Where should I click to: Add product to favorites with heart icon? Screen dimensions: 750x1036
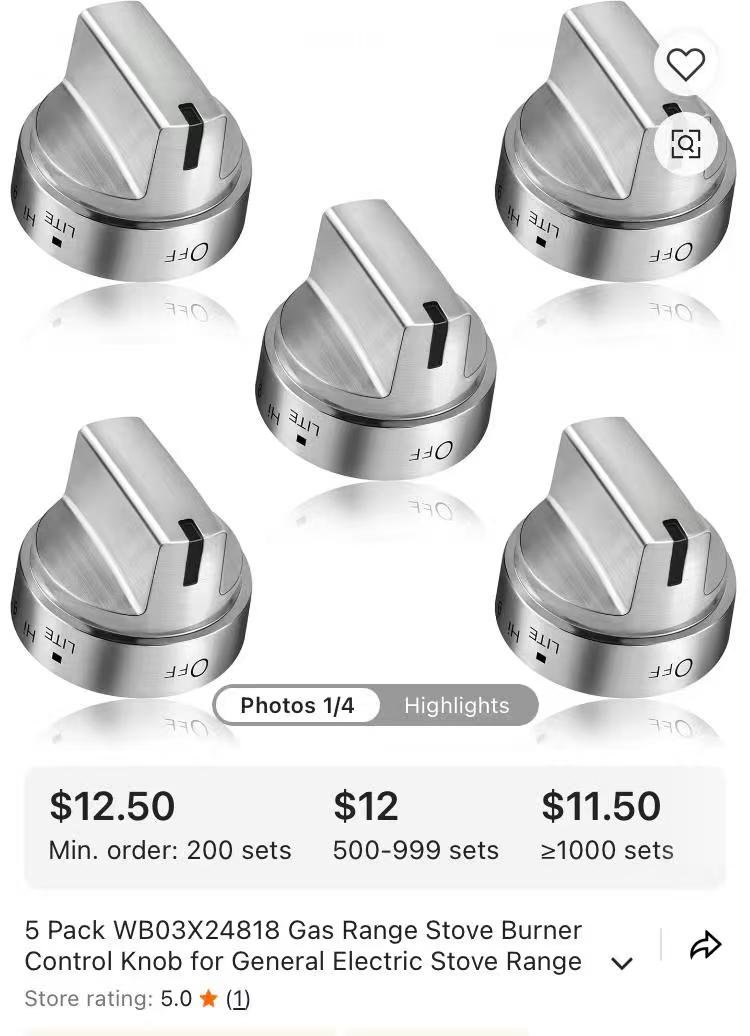coord(686,65)
